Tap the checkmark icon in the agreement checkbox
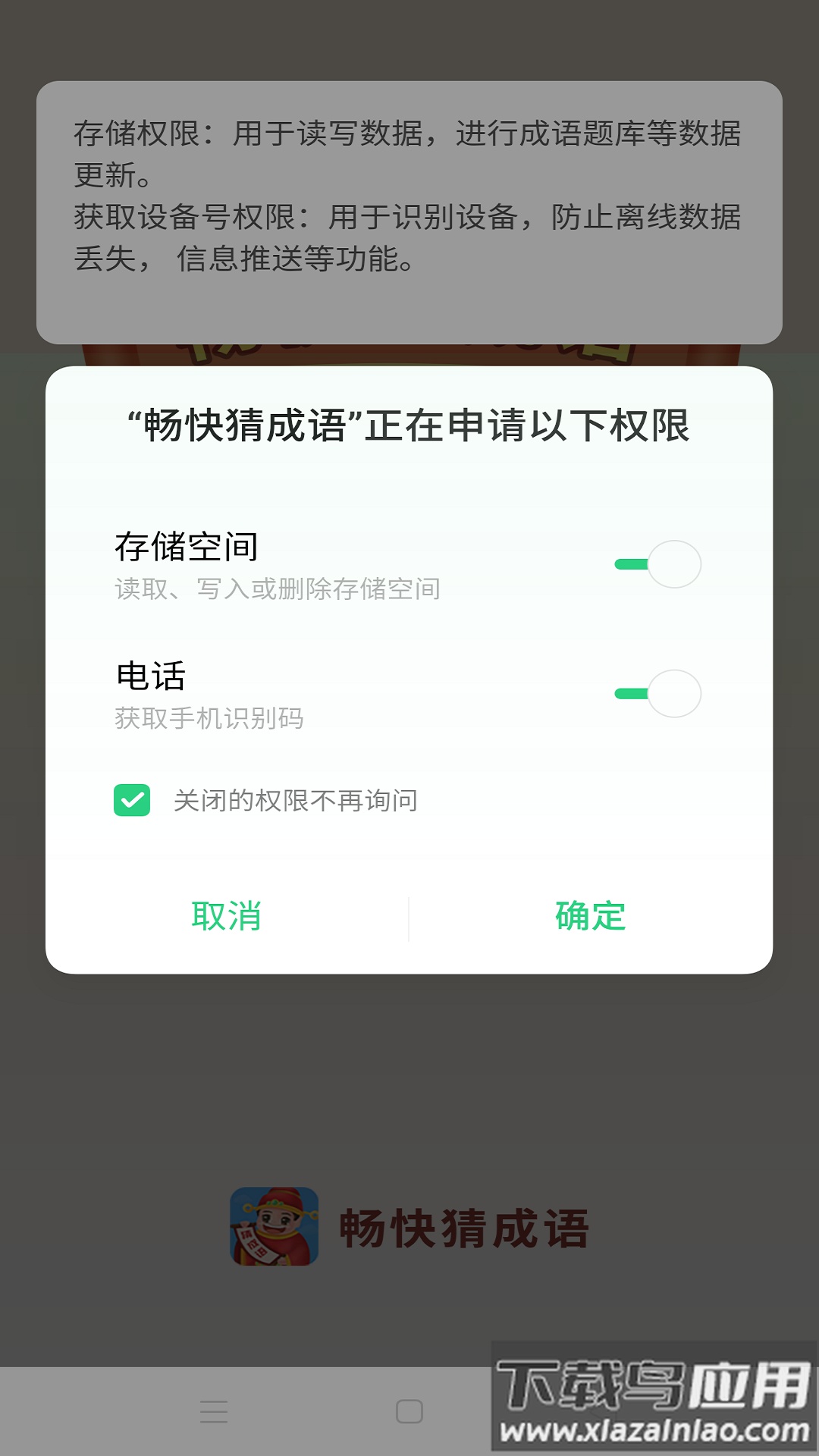The width and height of the screenshot is (819, 1456). click(133, 800)
